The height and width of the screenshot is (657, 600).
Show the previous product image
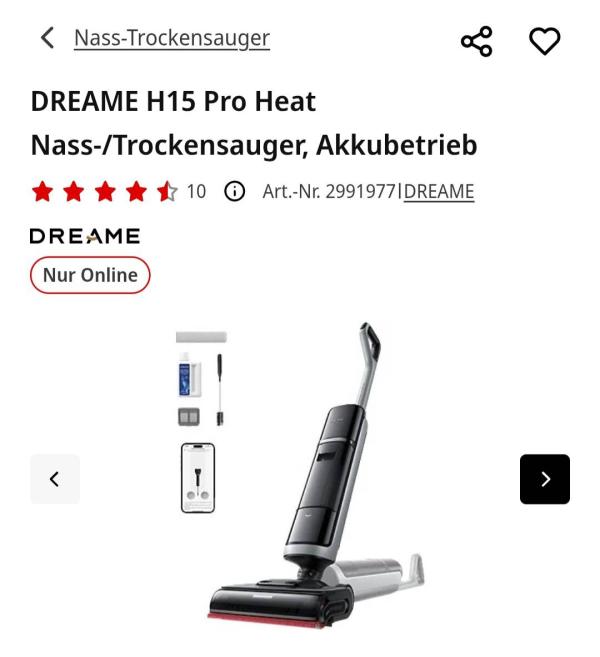click(x=55, y=479)
